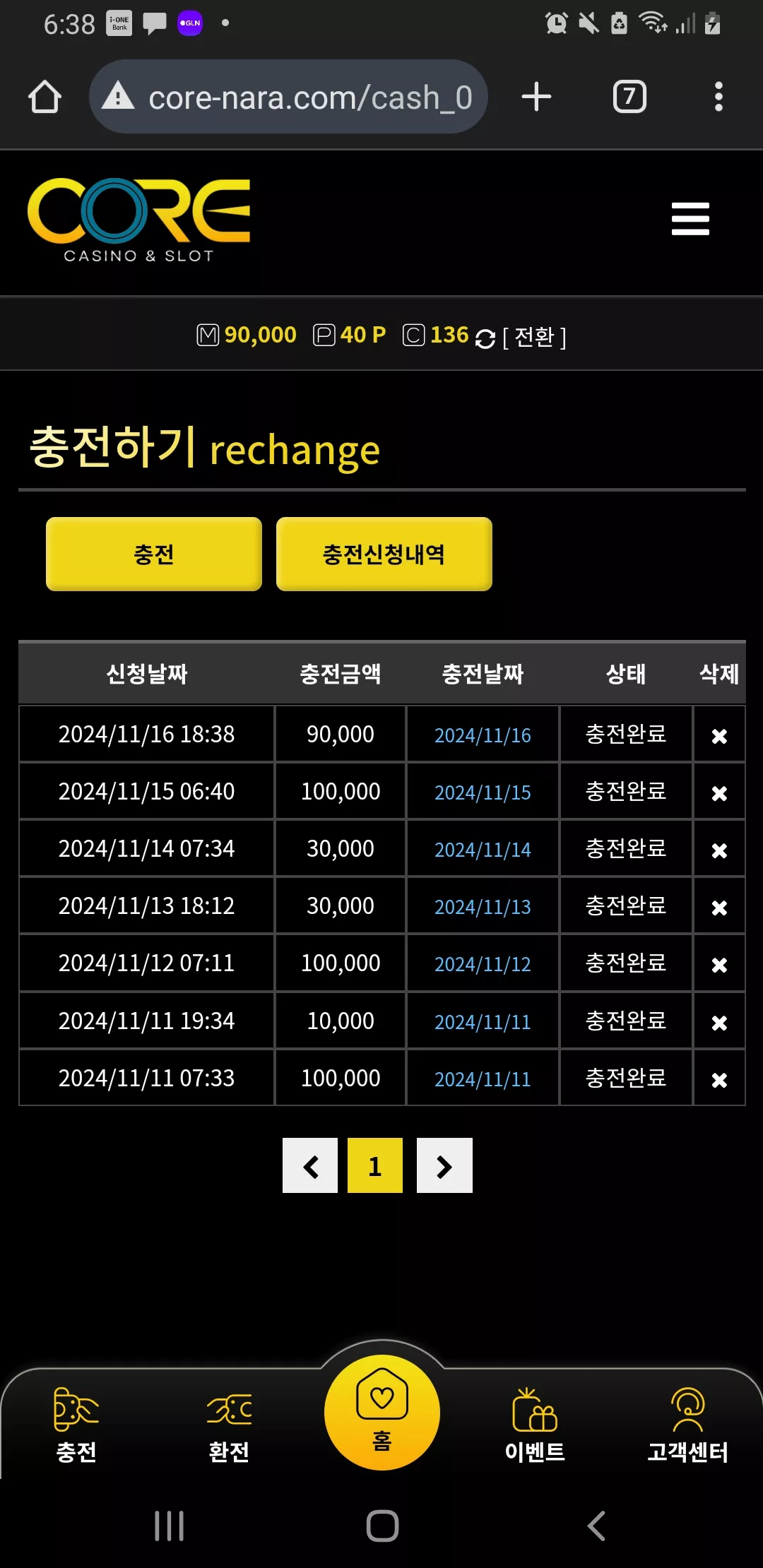Tap the 전환 conversion link
Screen dimensions: 763x1568
[534, 337]
